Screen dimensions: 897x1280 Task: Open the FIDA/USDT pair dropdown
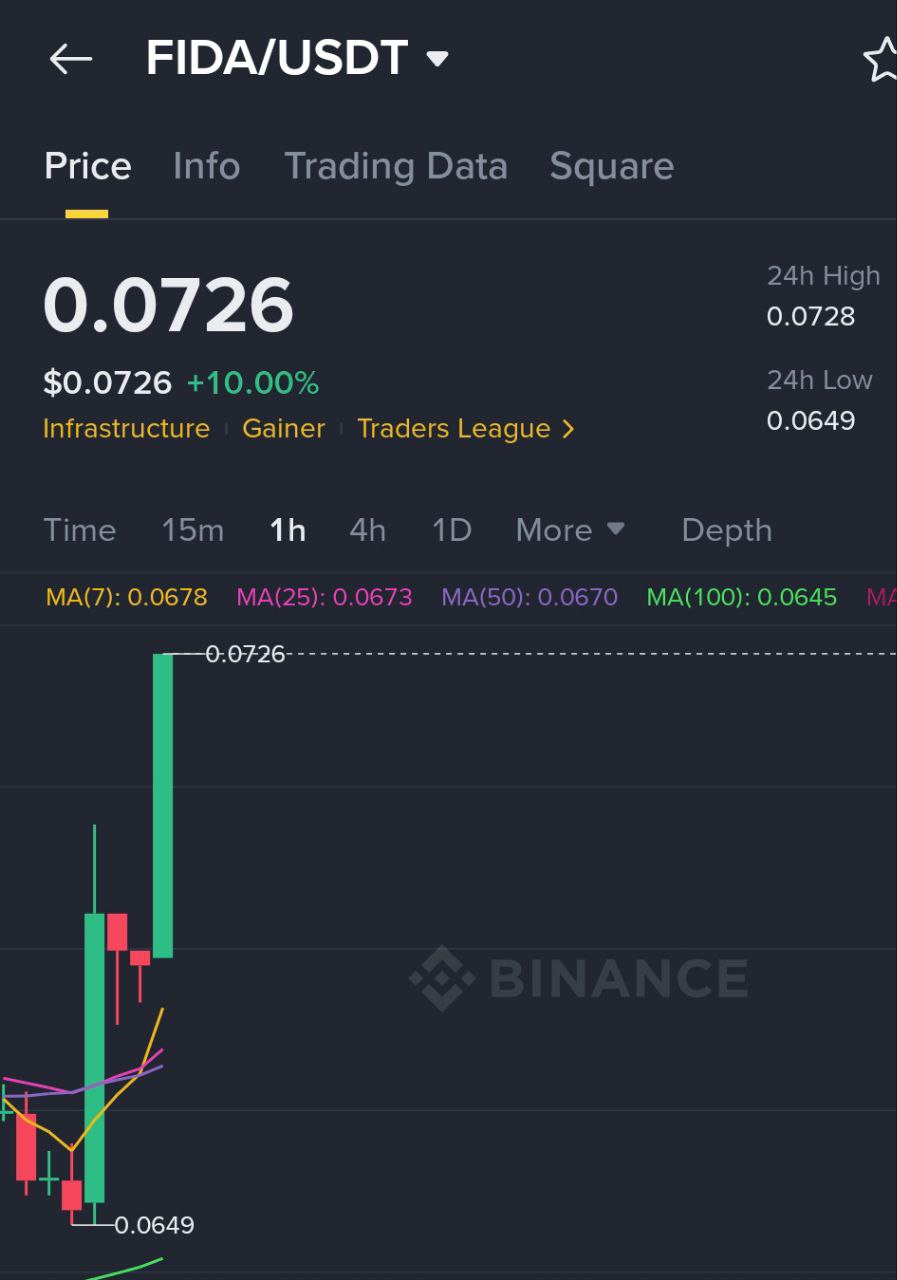click(437, 59)
